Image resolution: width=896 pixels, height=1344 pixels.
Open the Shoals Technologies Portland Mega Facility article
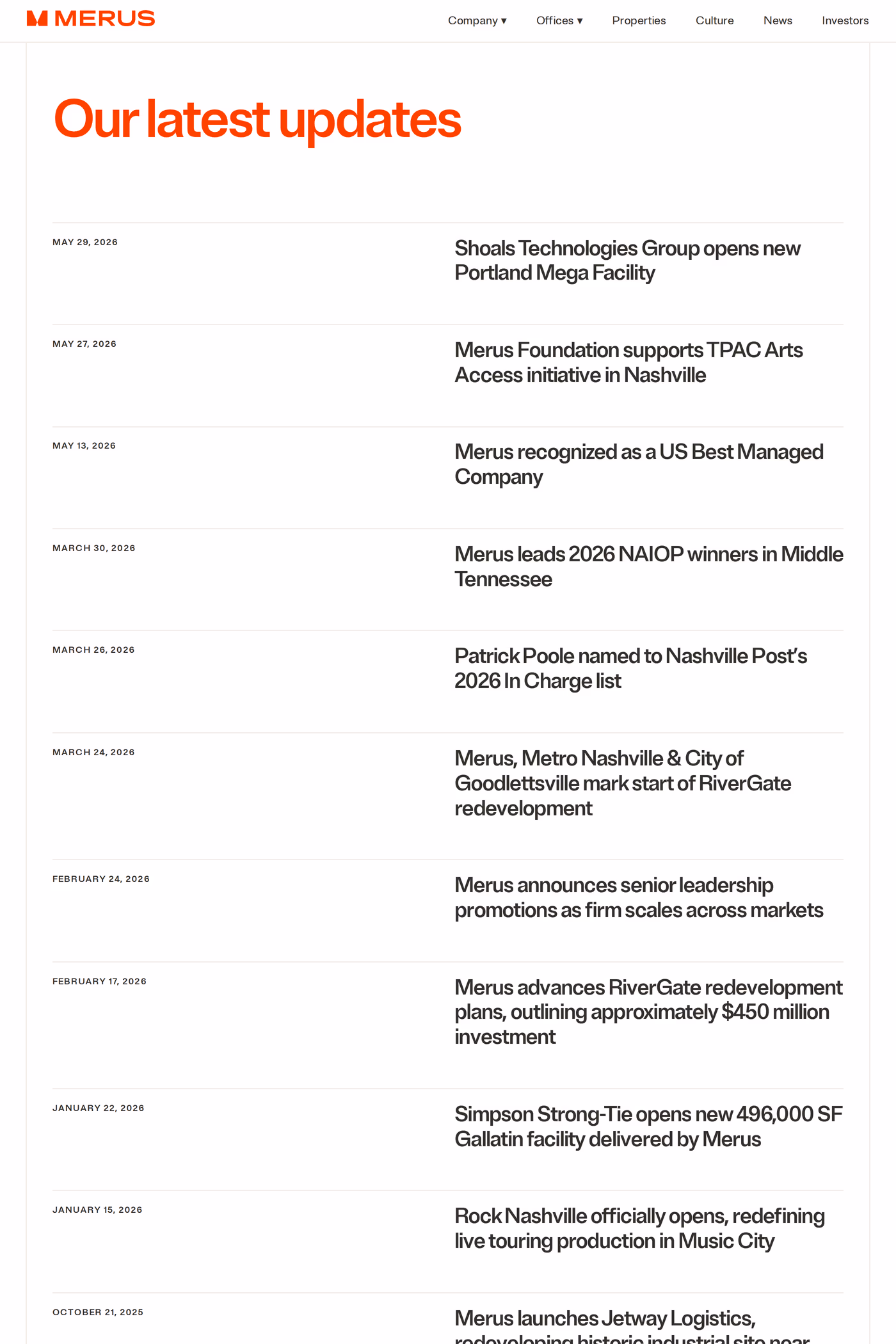(x=627, y=260)
